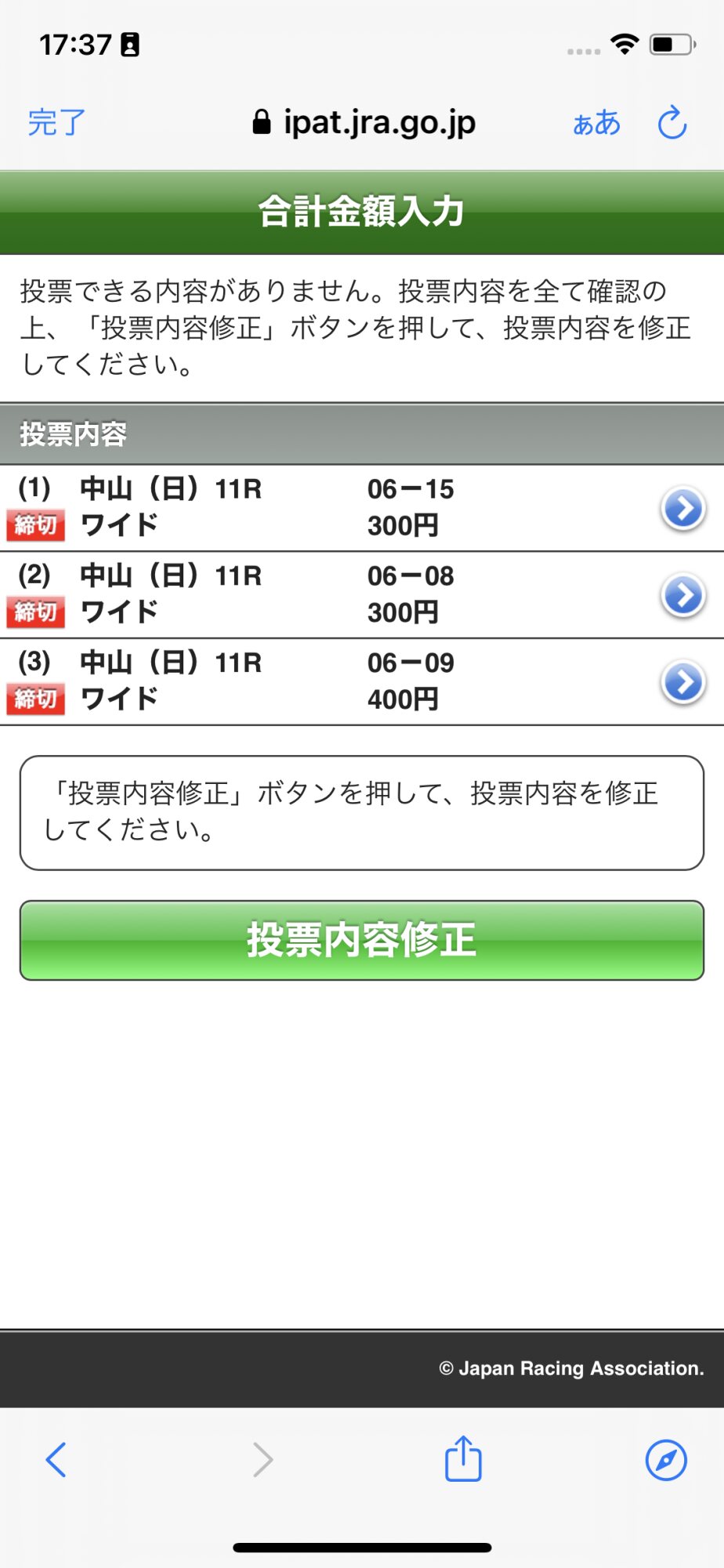Reload the ipat.jra.go.jp page
The width and height of the screenshot is (724, 1568).
672,122
